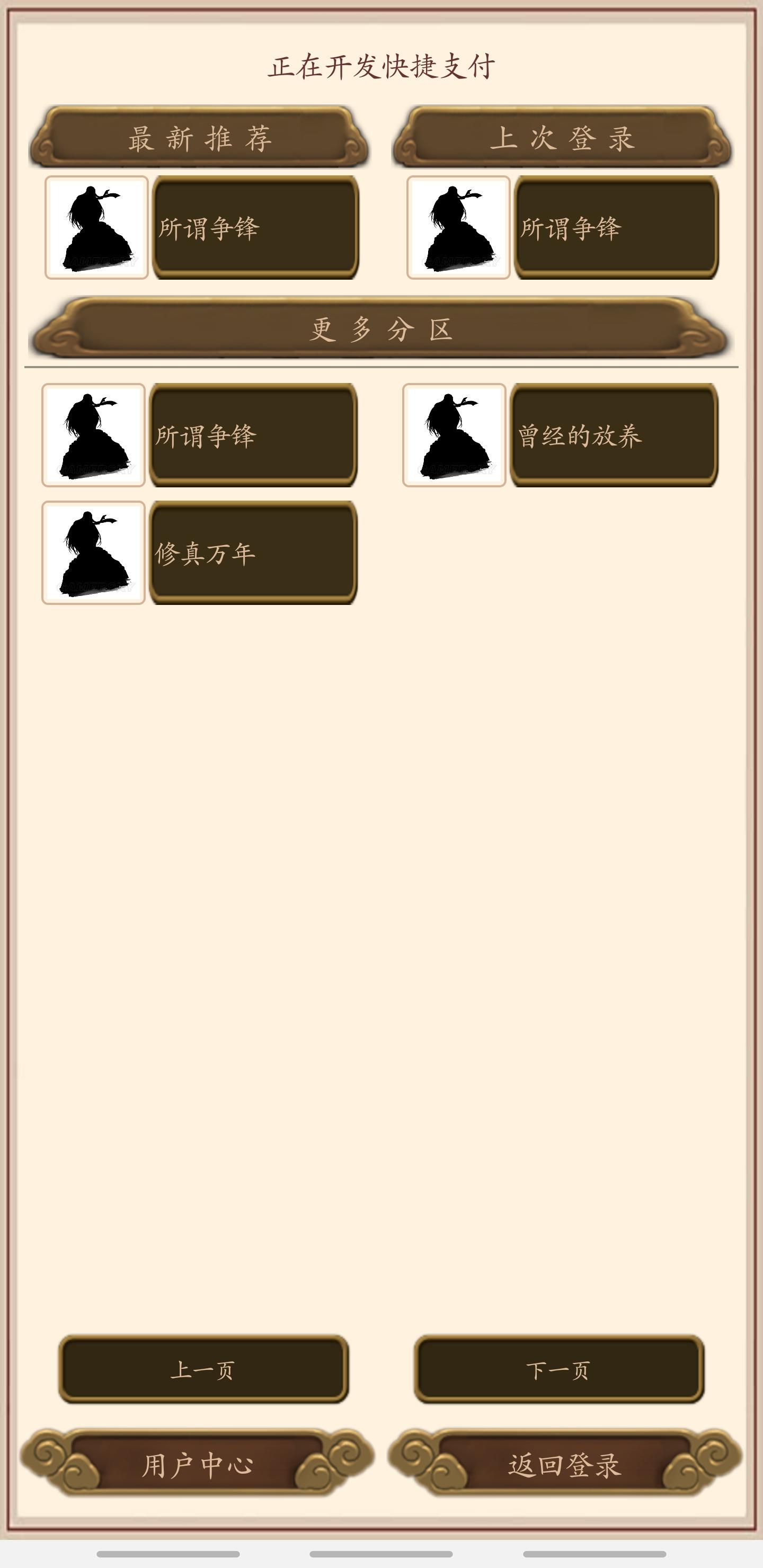Go to previous page with 上一页

point(203,1369)
